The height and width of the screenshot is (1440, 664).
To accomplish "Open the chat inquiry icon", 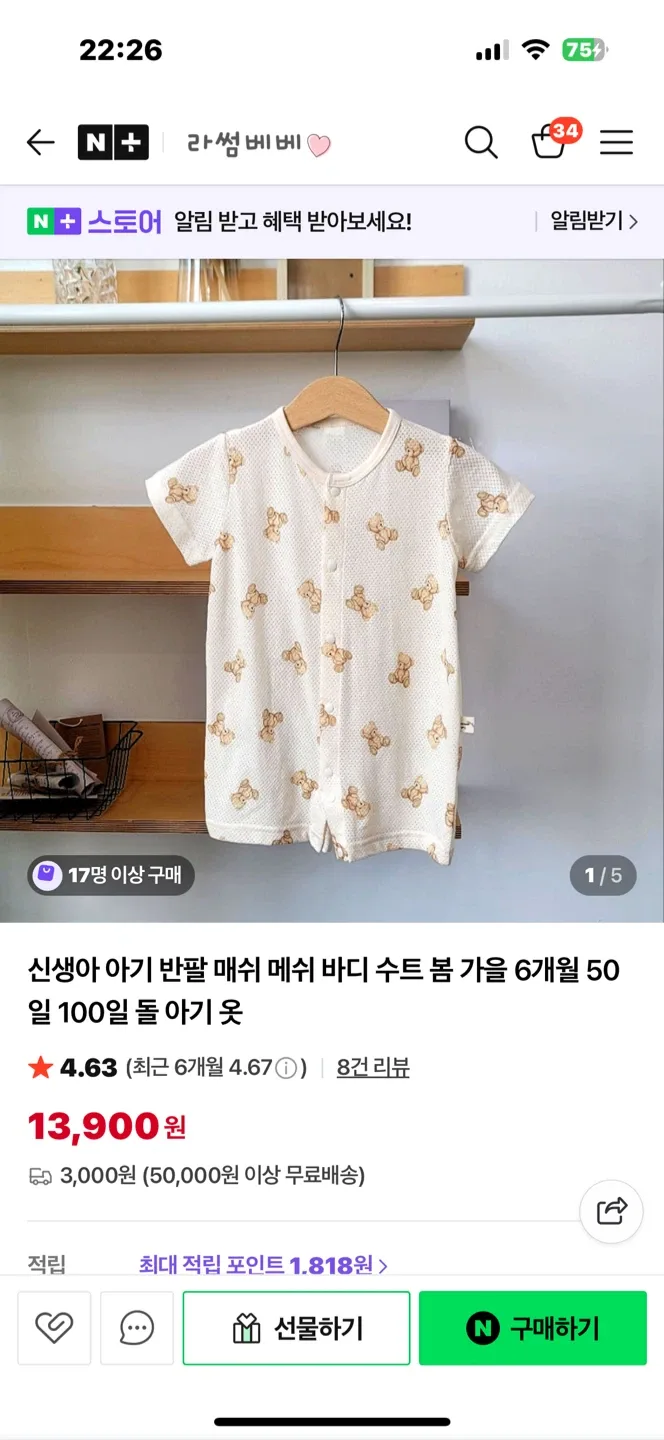I will click(137, 1328).
